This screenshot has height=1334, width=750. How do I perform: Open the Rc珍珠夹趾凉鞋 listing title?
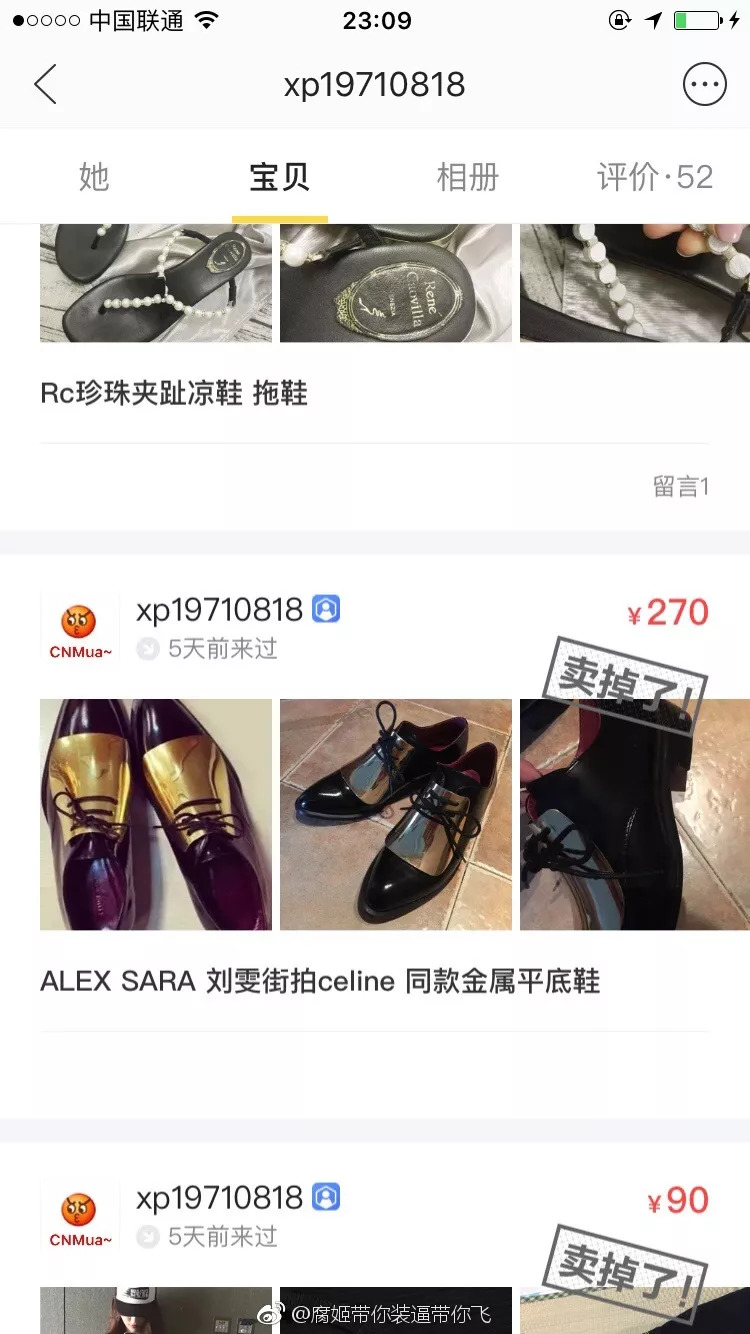[175, 394]
